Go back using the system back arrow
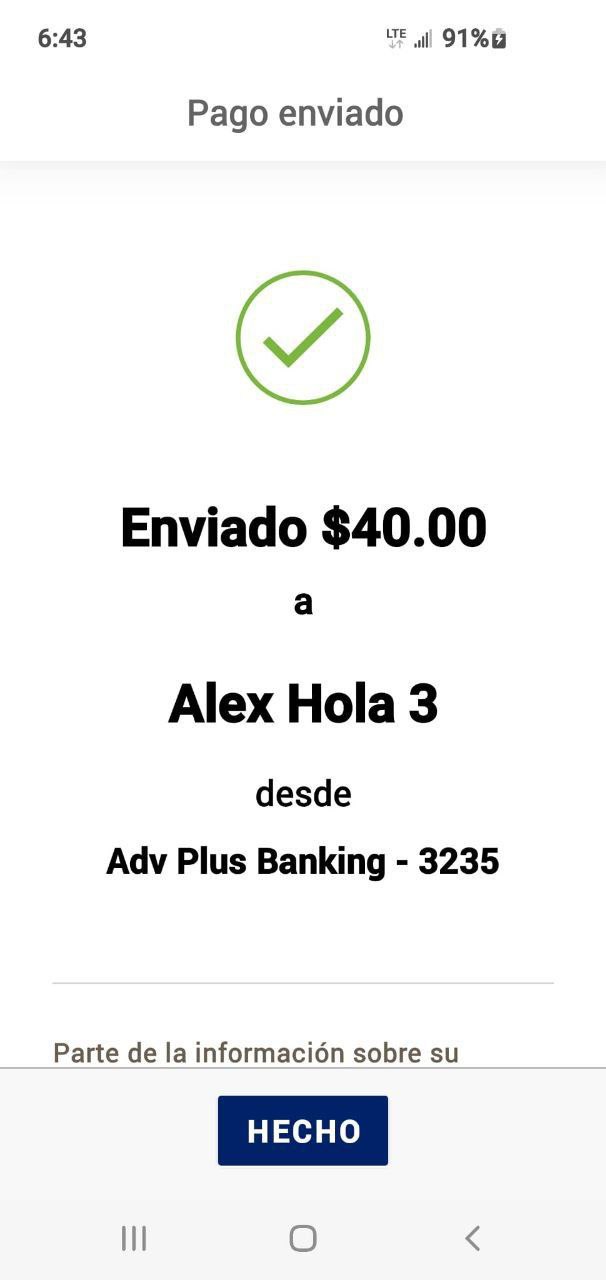The width and height of the screenshot is (606, 1280). [x=472, y=1238]
